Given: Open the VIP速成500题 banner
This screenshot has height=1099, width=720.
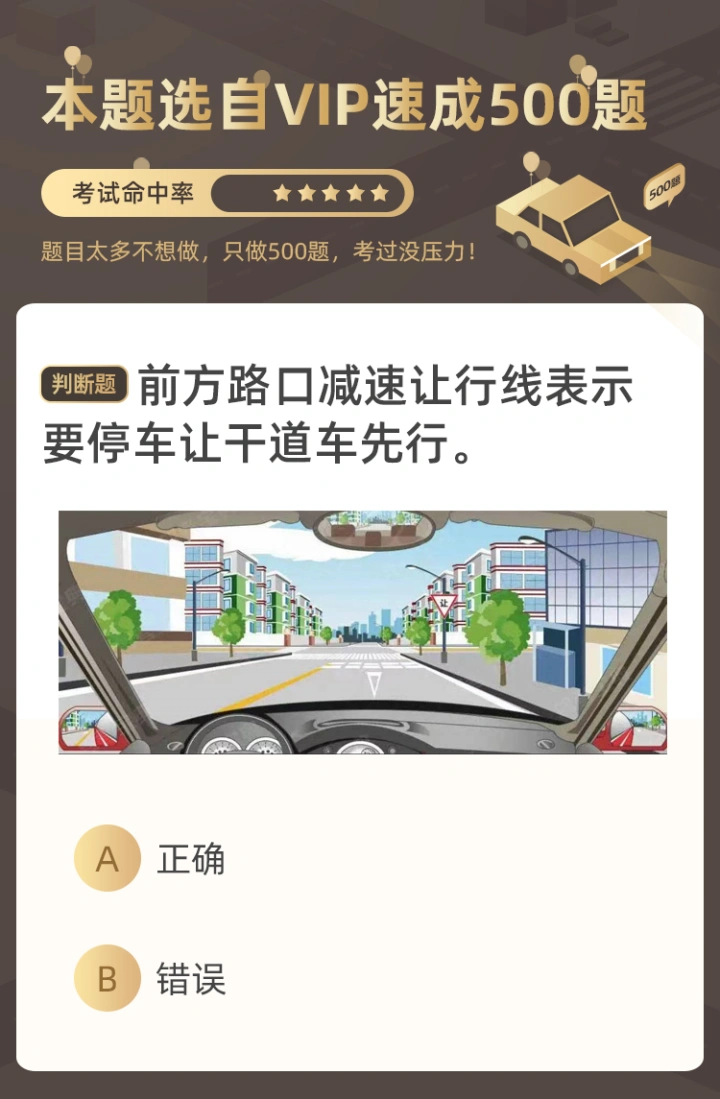Looking at the screenshot, I should tap(344, 105).
